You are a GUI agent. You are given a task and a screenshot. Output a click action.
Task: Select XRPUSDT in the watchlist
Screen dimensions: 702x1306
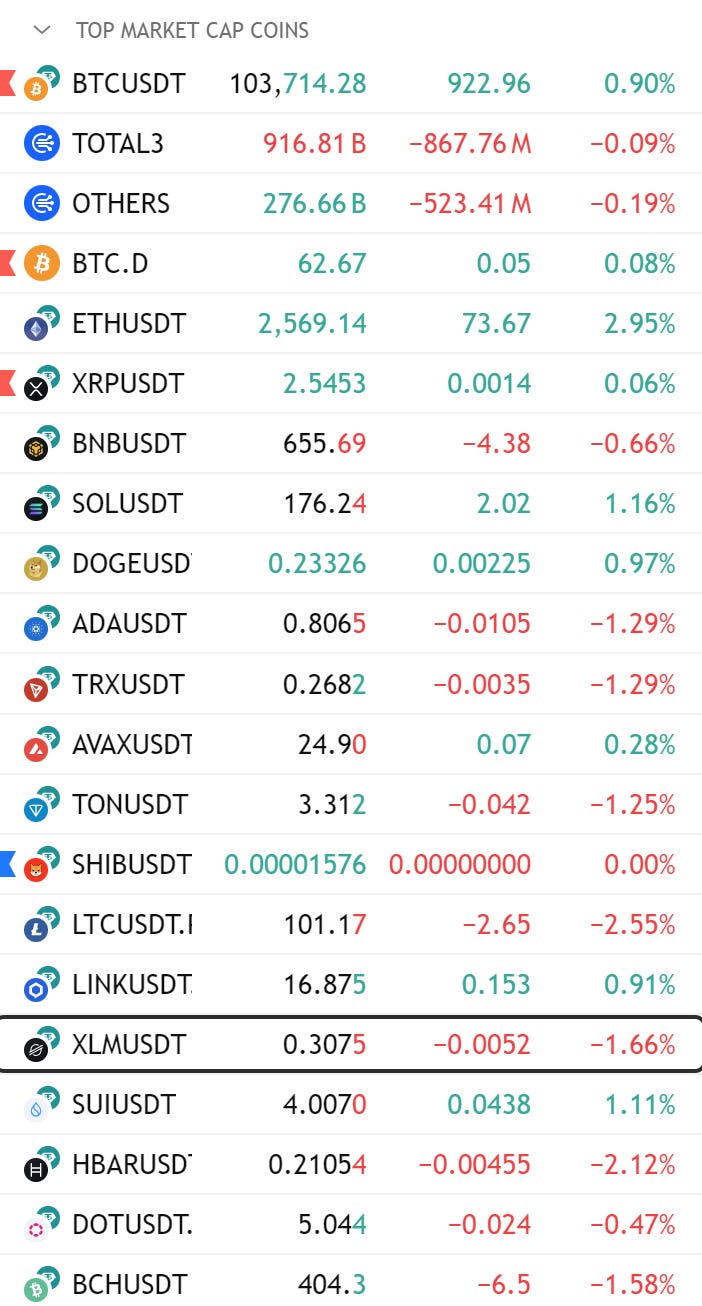pyautogui.click(x=128, y=384)
